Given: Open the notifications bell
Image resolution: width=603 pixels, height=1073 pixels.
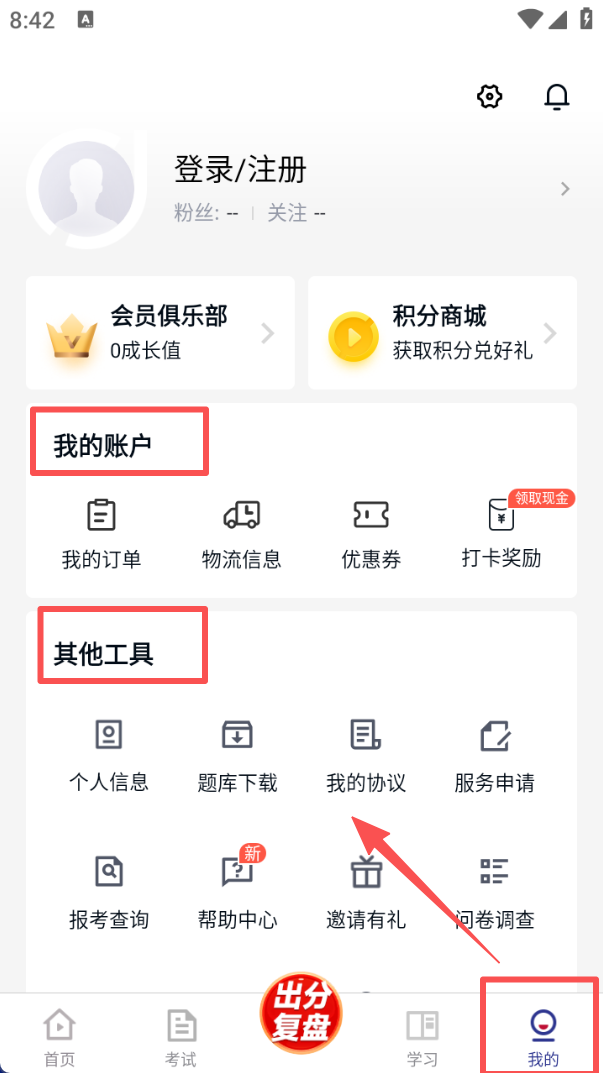Looking at the screenshot, I should (556, 97).
